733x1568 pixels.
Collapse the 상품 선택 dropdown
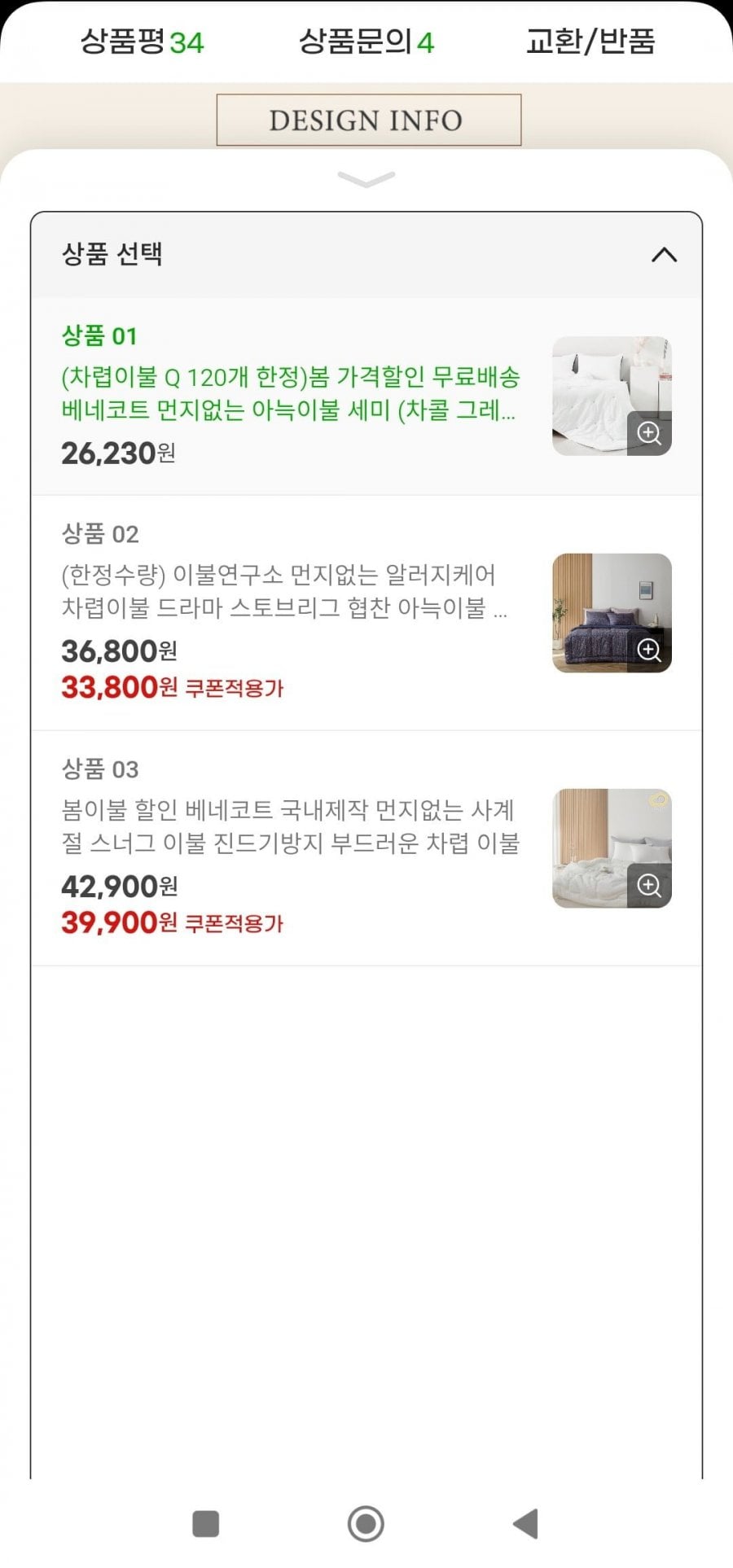tap(664, 255)
